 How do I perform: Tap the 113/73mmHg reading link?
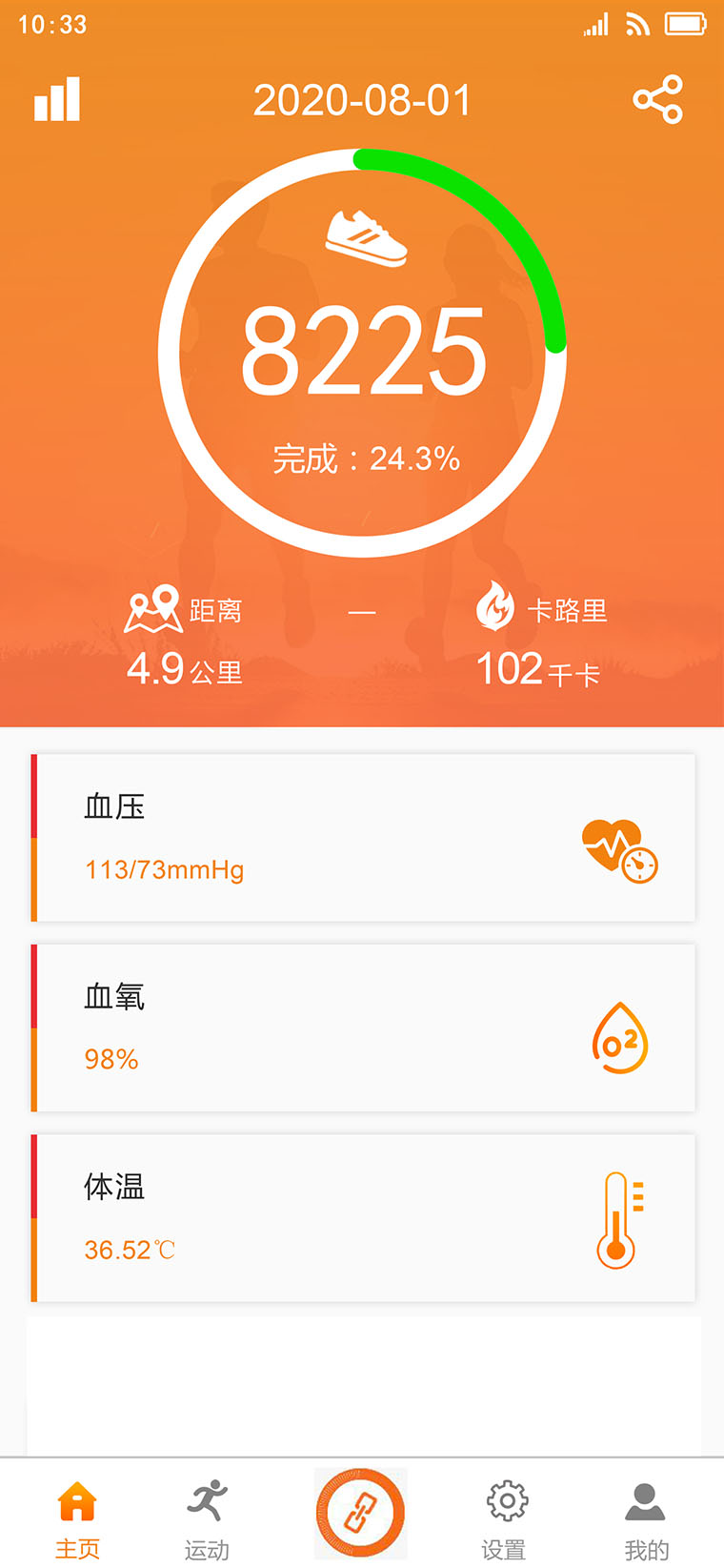(163, 868)
